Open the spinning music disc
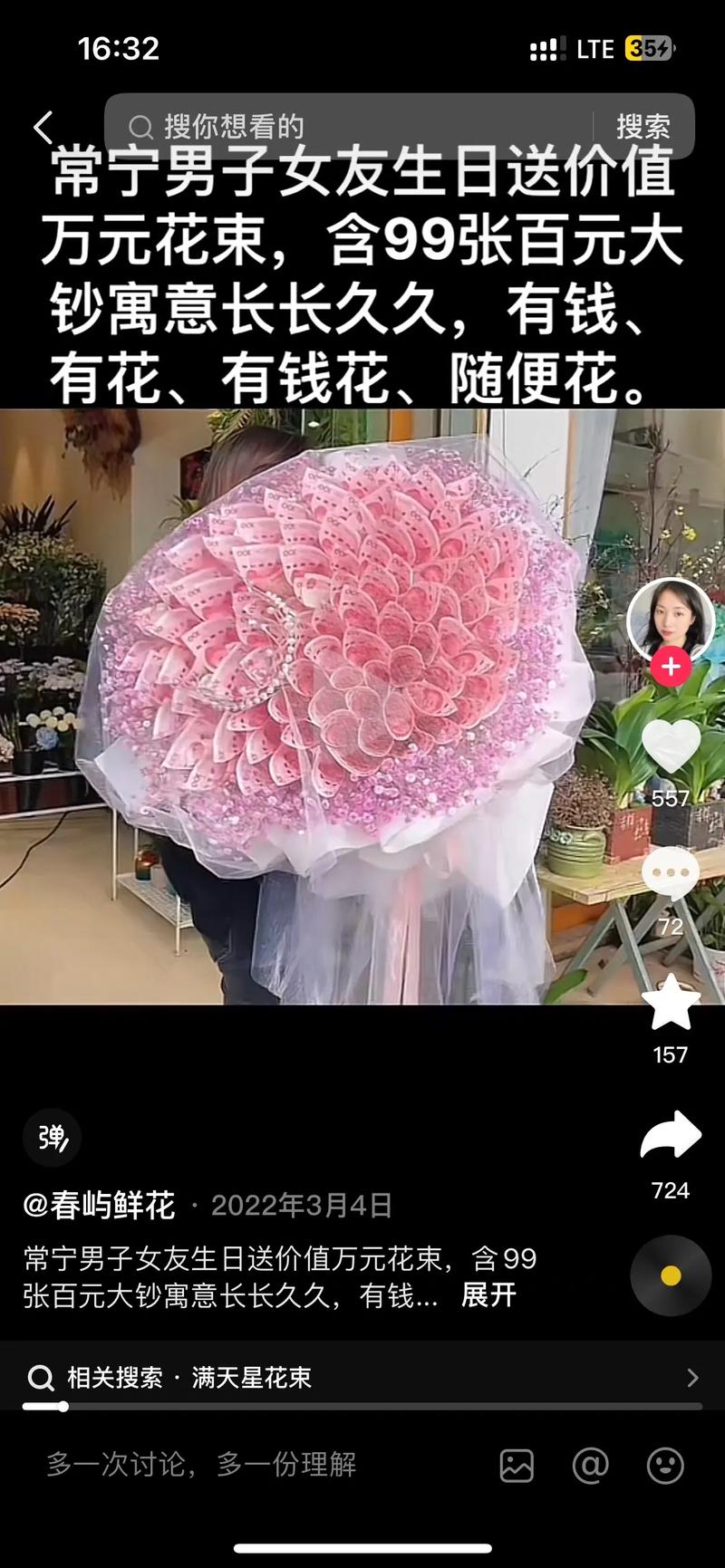The width and height of the screenshot is (725, 1568). point(671,1275)
